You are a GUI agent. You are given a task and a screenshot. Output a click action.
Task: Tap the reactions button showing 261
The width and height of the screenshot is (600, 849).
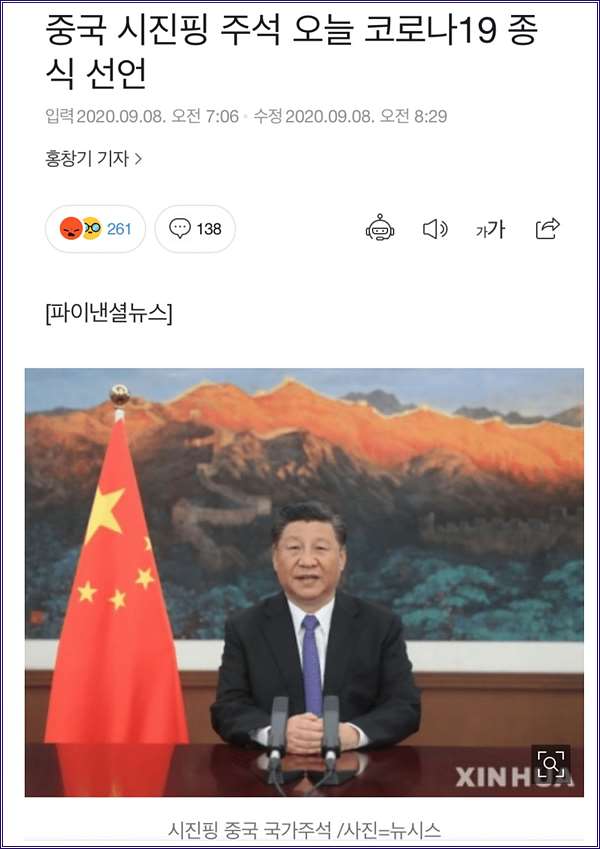pyautogui.click(x=96, y=229)
